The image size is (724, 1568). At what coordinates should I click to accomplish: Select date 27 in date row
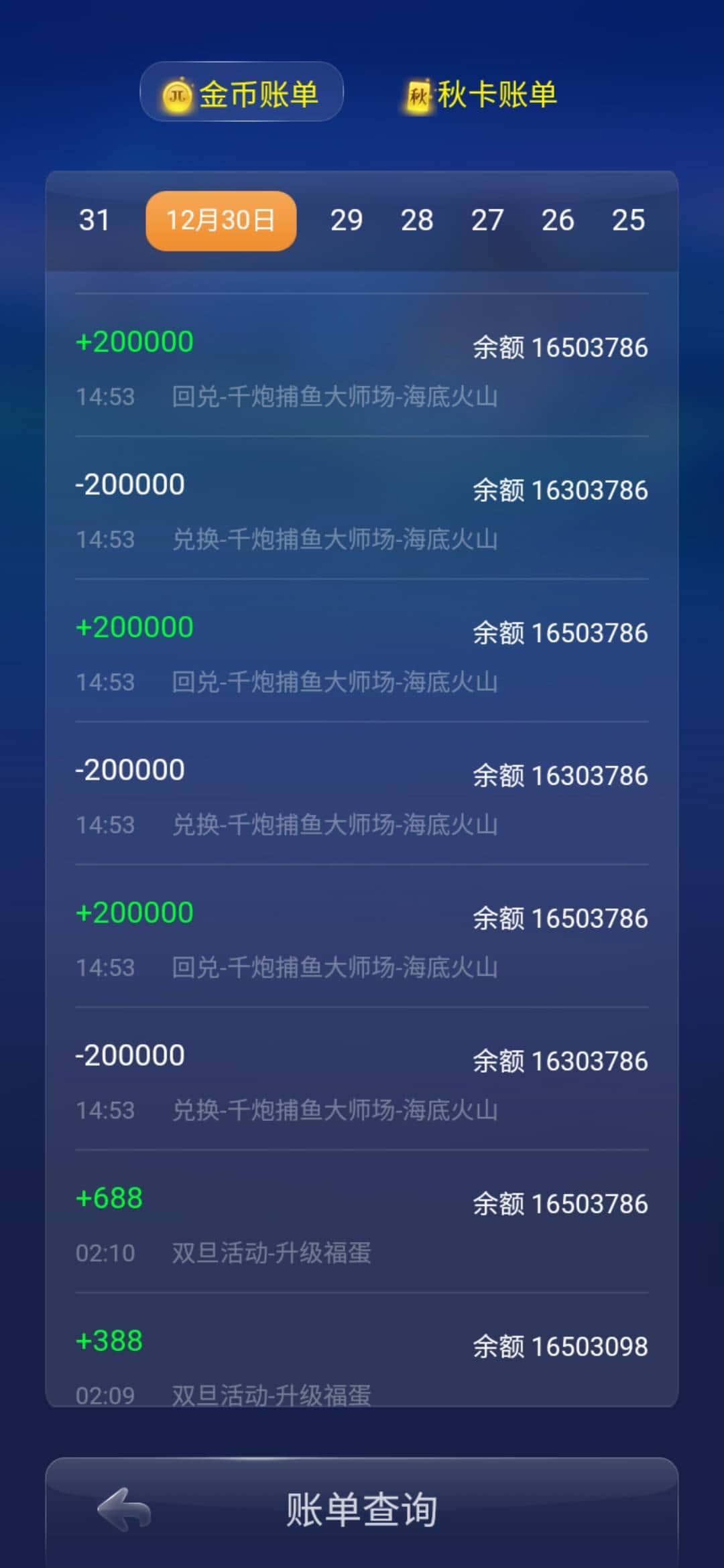489,220
